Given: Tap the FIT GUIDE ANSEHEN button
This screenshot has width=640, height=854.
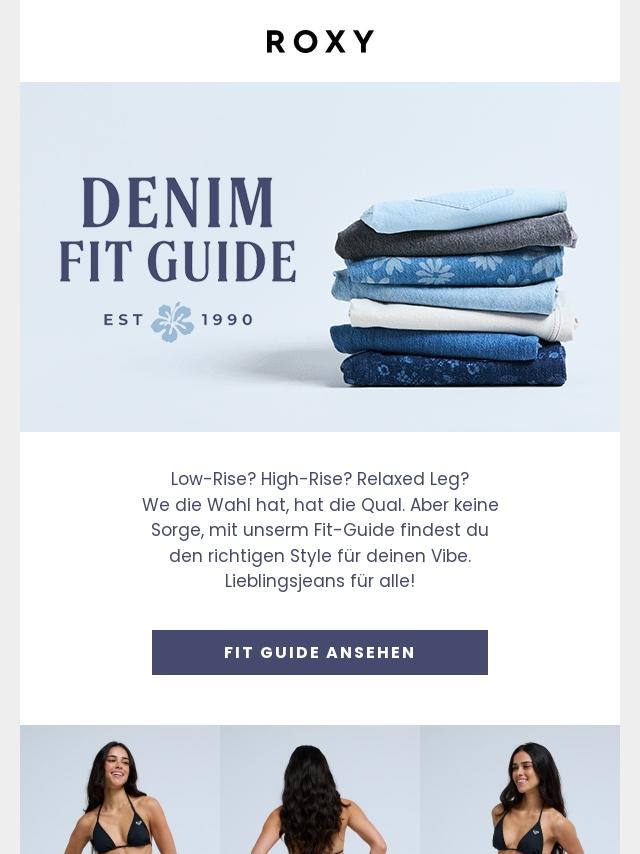Looking at the screenshot, I should (320, 652).
